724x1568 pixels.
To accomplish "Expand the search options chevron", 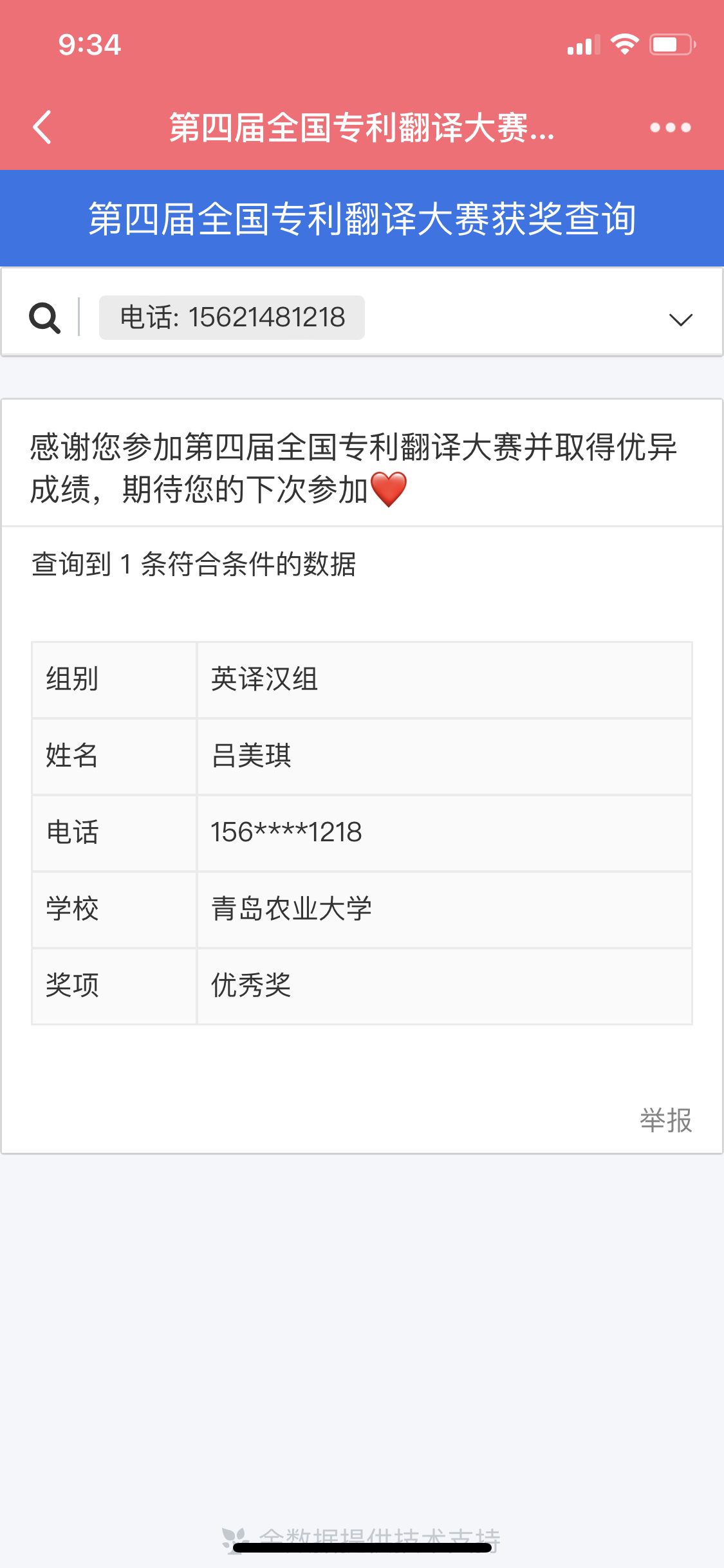I will (680, 319).
